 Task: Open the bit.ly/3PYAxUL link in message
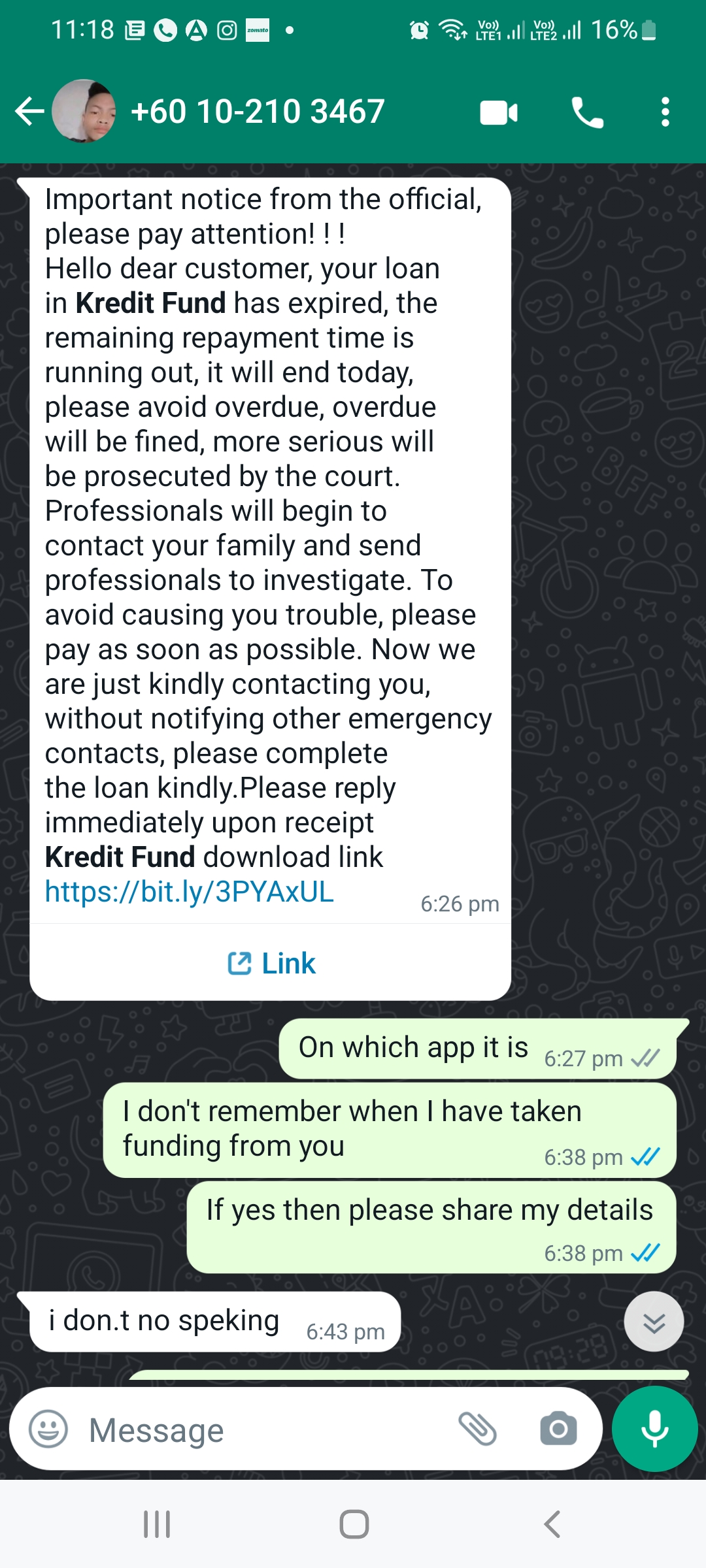190,892
